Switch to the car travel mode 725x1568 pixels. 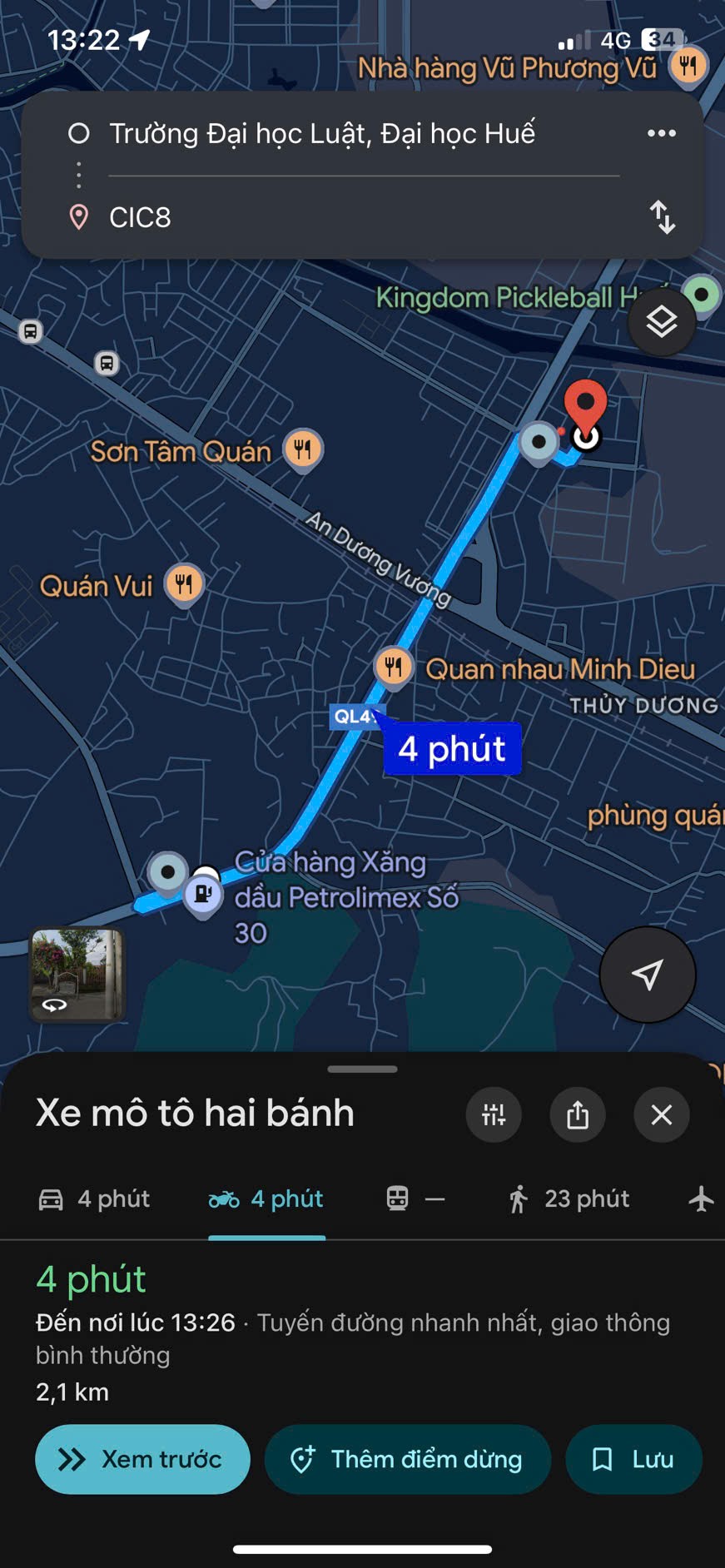95,1199
